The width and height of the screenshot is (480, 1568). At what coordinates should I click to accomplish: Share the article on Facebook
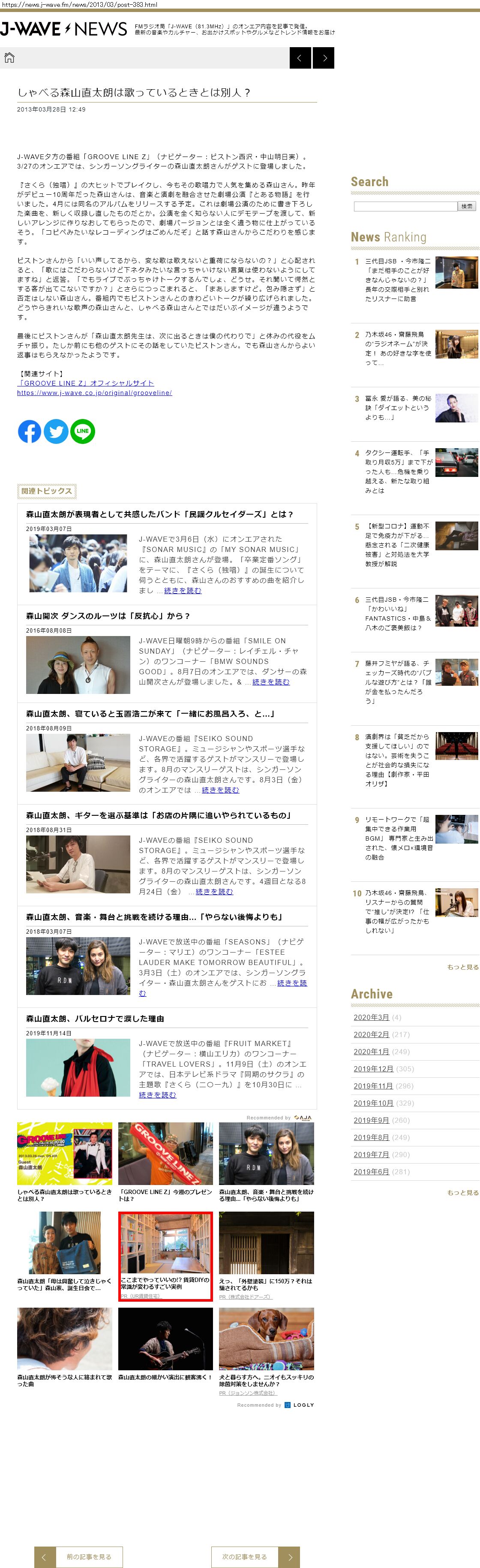(x=29, y=431)
